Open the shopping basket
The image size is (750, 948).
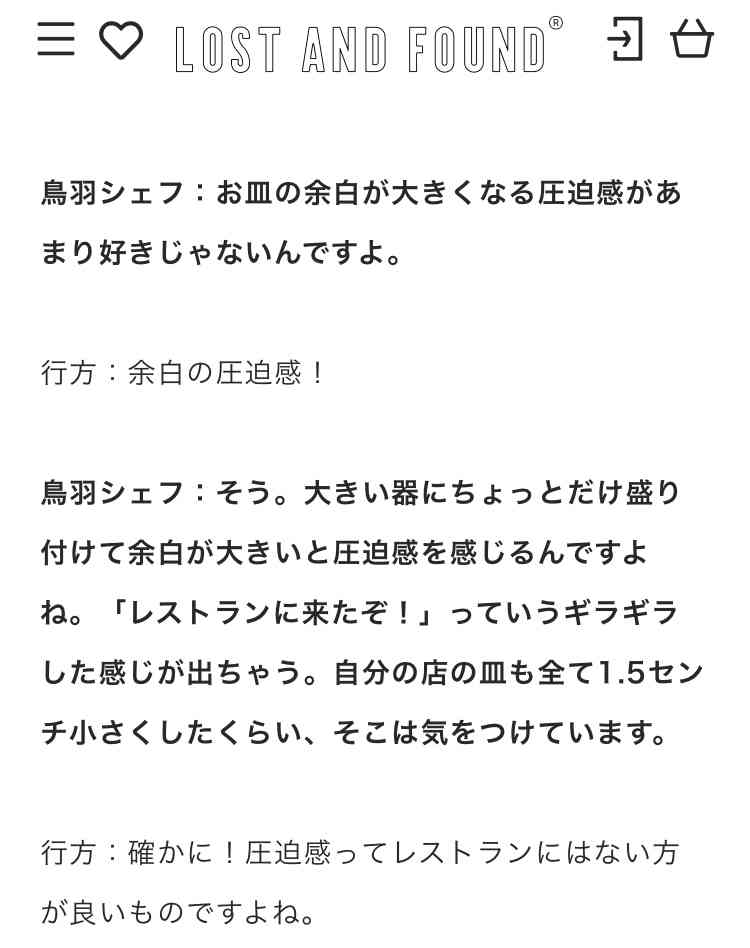coord(692,41)
